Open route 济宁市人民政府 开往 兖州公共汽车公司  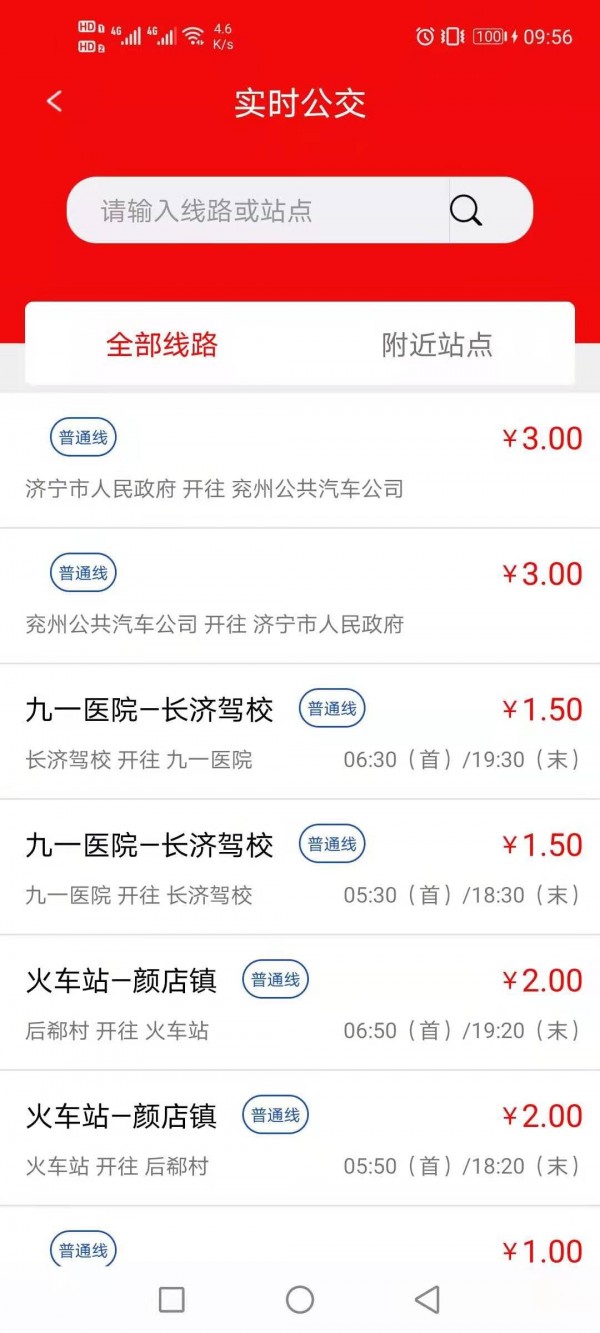[x=300, y=461]
